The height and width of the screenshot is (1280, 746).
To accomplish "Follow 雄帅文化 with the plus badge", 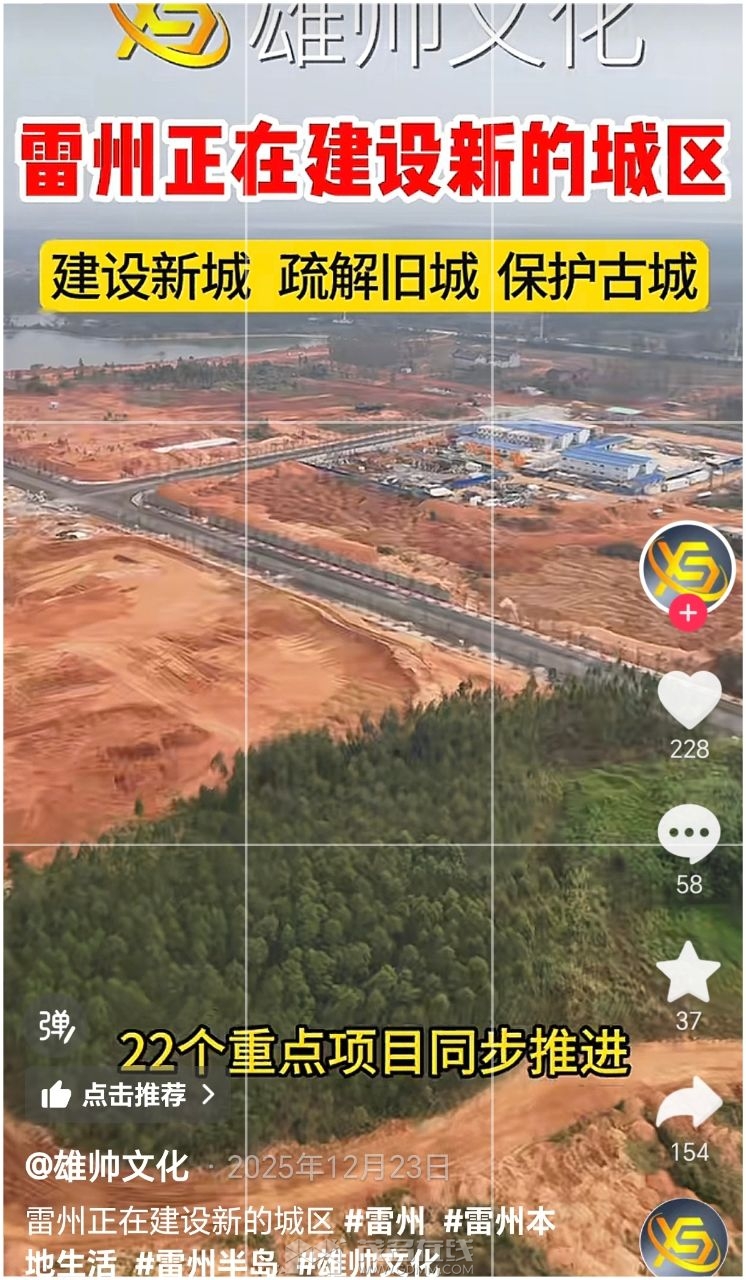I will tap(688, 613).
